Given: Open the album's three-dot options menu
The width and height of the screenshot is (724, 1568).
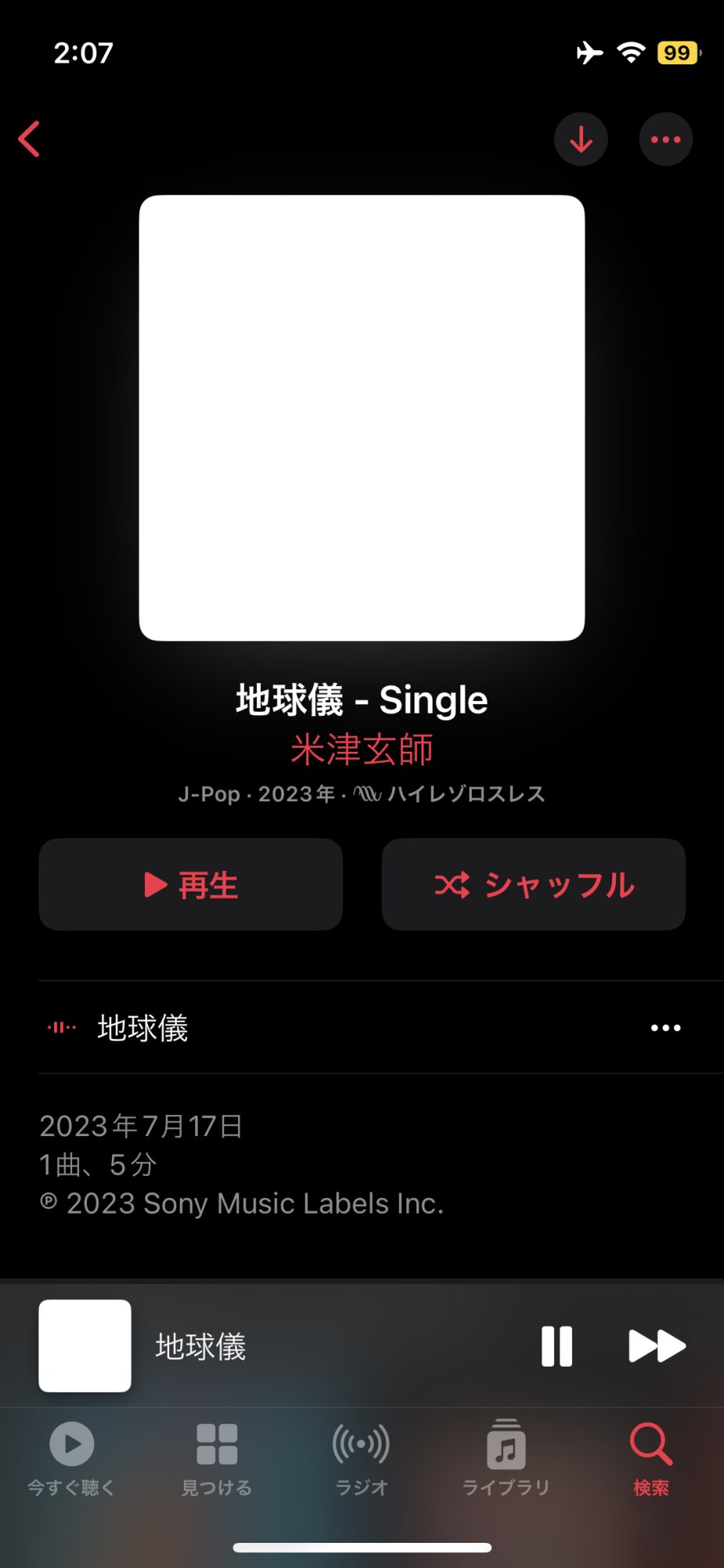Looking at the screenshot, I should click(x=666, y=140).
